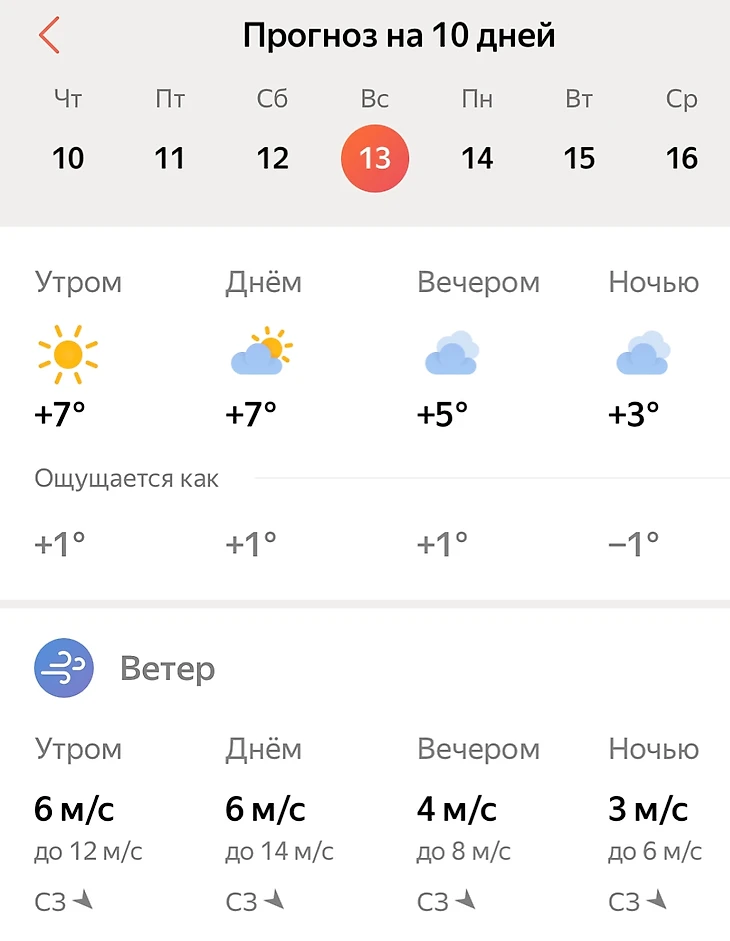Go back using the red arrow
This screenshot has height=941, width=730.
point(50,36)
